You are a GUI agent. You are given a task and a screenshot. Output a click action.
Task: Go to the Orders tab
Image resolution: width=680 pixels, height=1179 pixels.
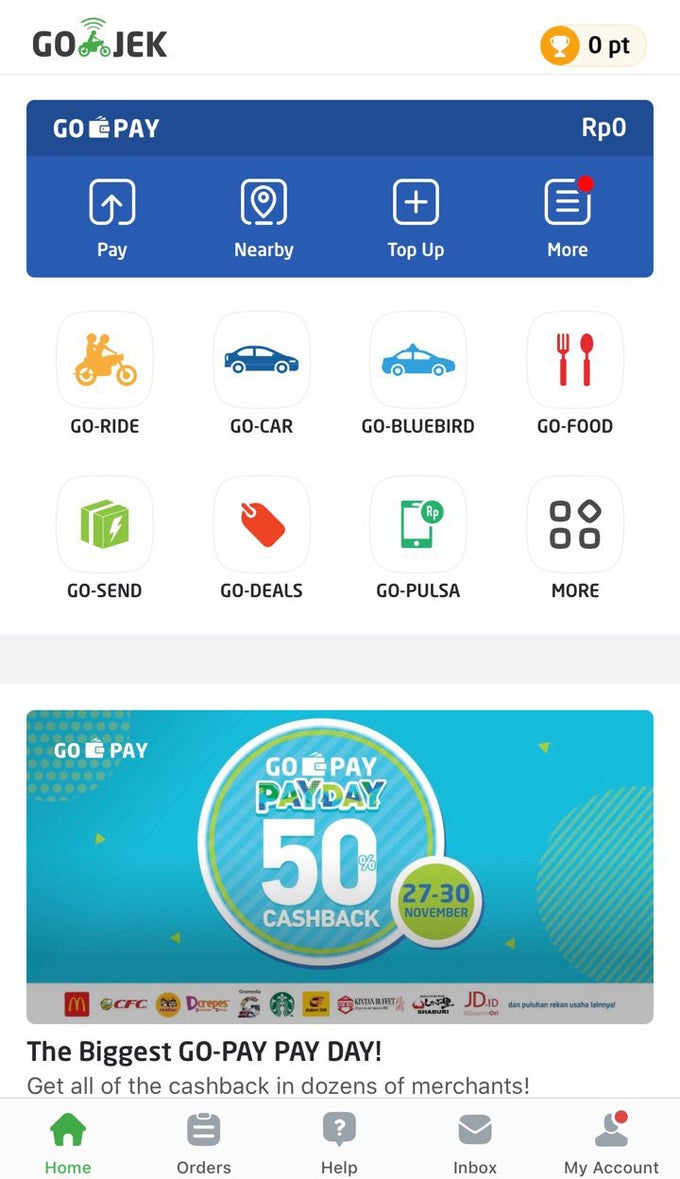click(204, 1143)
